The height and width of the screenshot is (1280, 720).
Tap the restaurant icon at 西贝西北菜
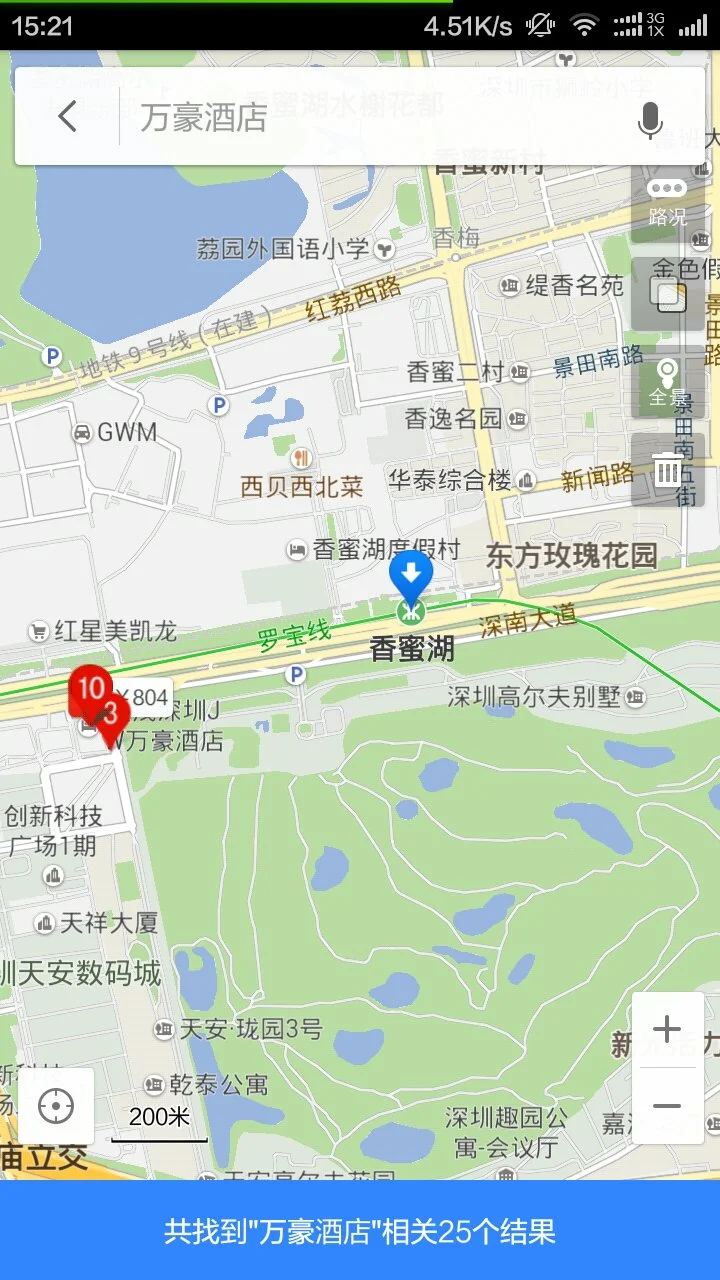click(299, 461)
